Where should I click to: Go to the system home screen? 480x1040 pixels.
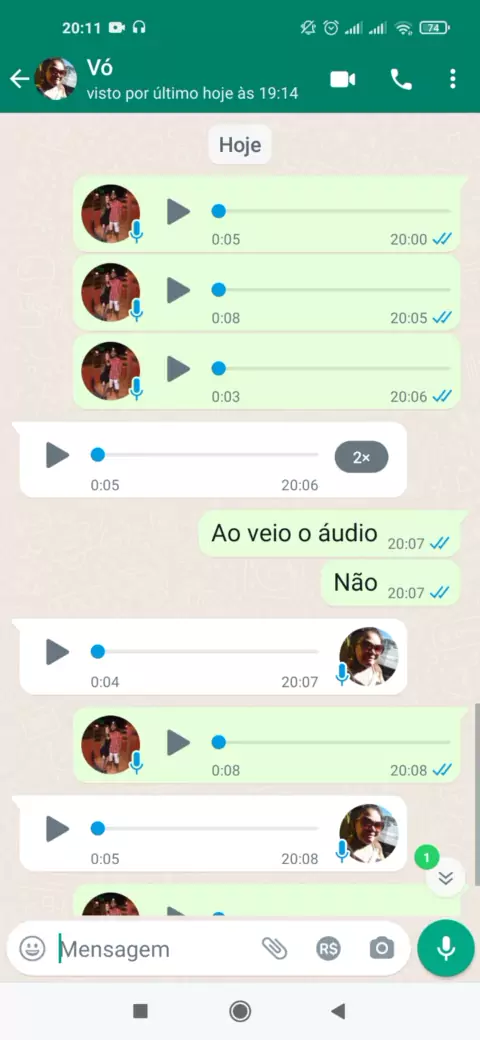pos(240,1011)
